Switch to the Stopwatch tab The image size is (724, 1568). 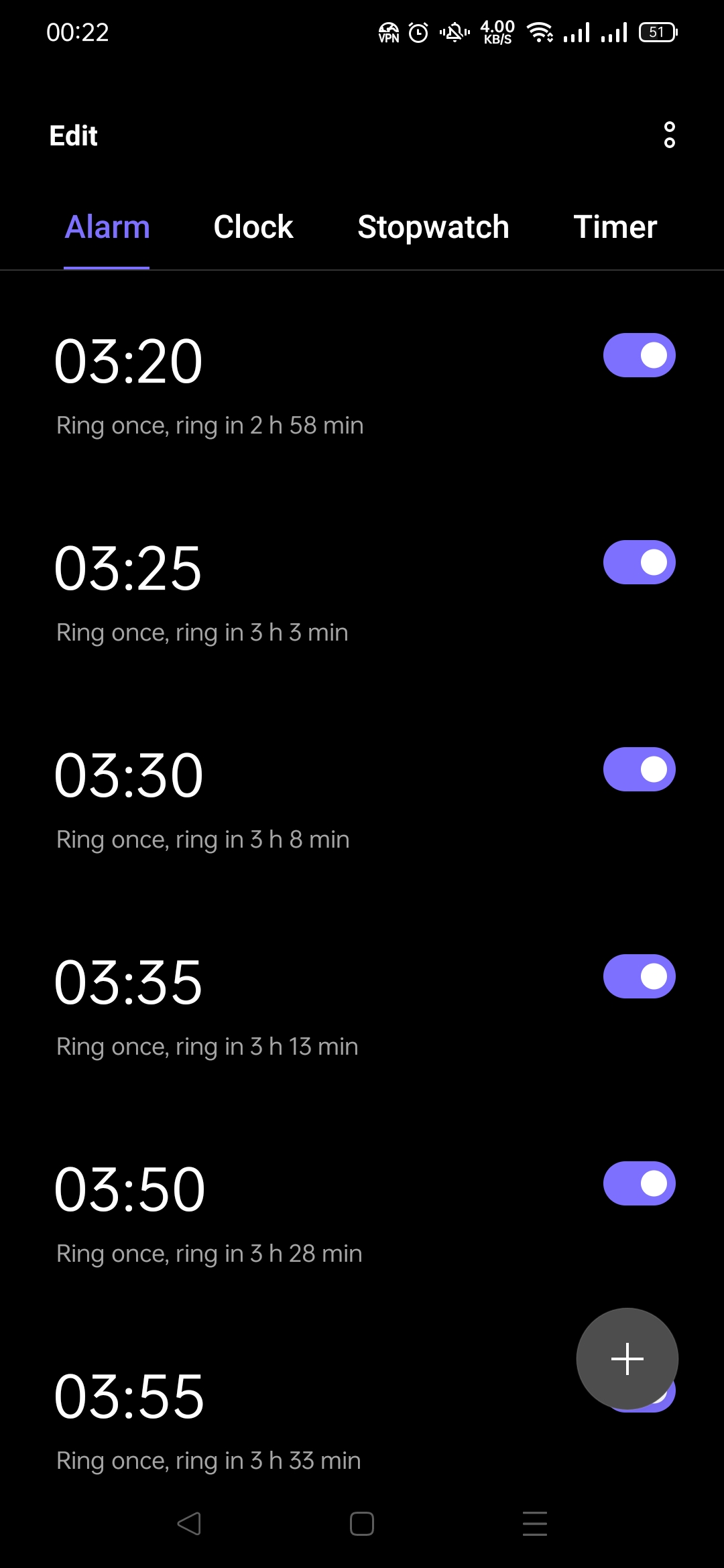(x=433, y=227)
